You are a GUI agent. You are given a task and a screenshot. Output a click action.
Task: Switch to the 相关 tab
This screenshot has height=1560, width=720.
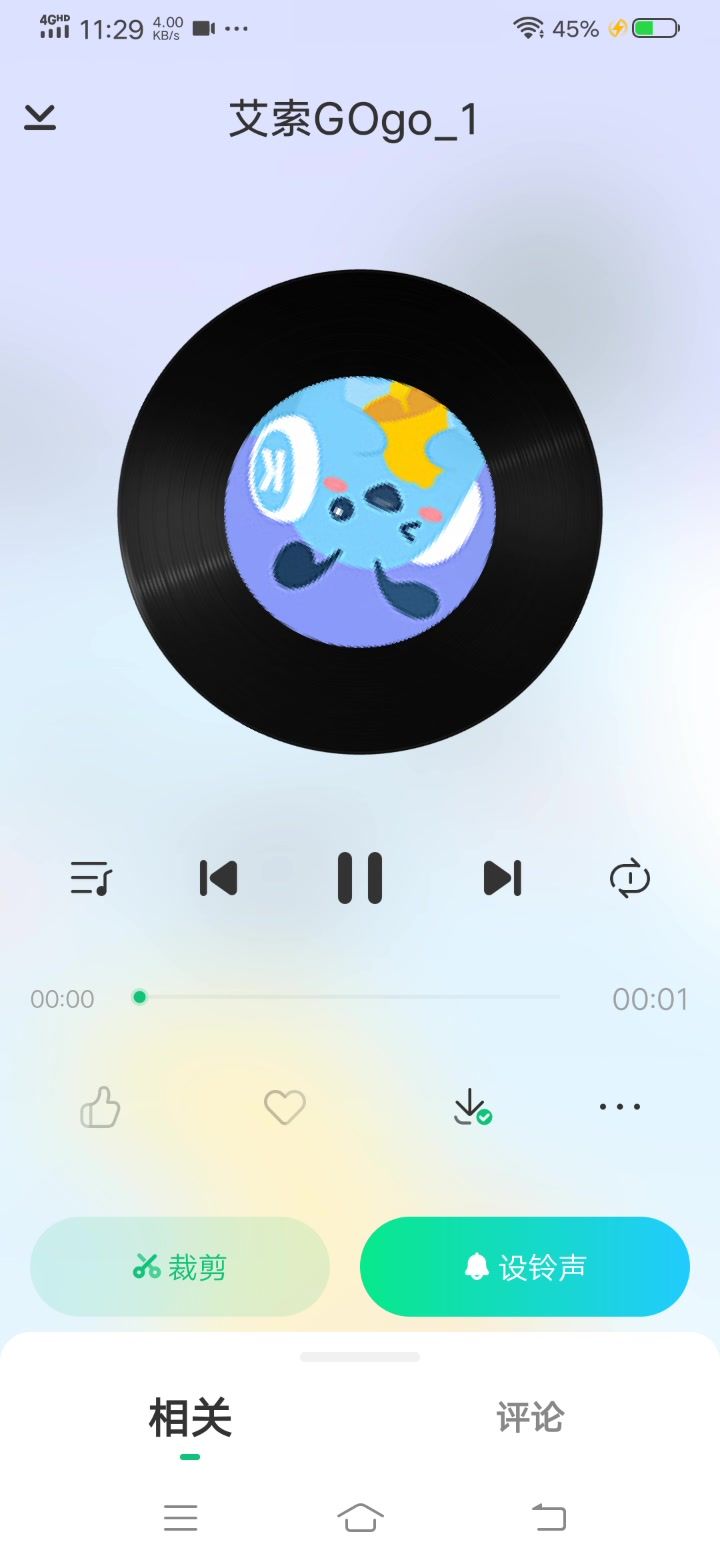[190, 1418]
